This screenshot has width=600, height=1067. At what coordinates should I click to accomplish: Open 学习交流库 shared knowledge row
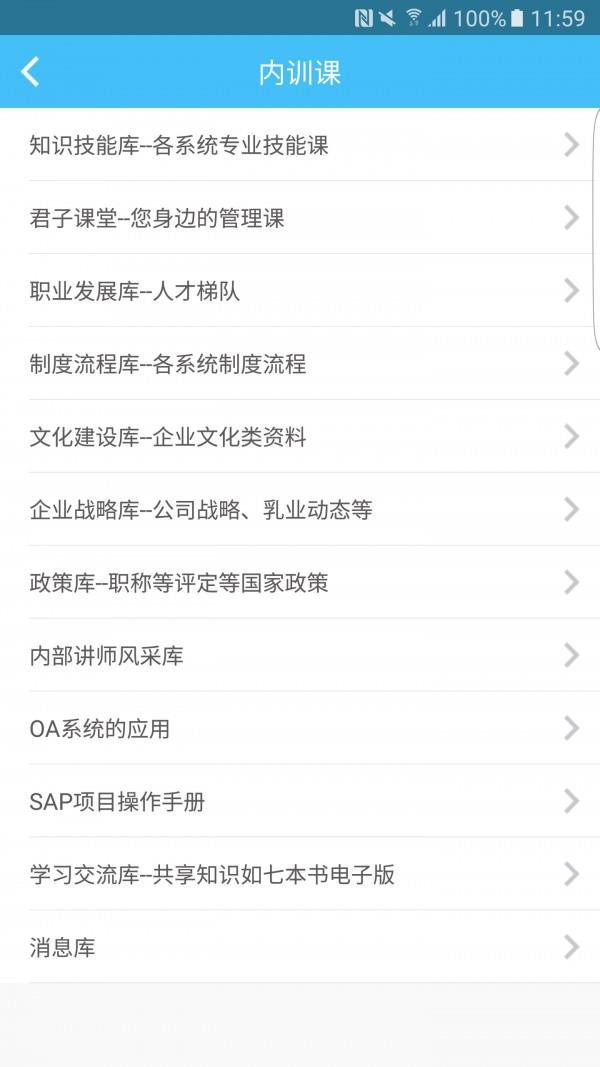[x=300, y=874]
